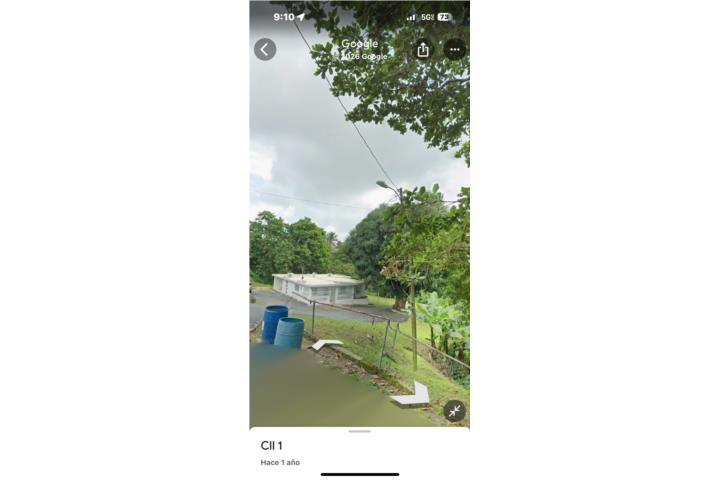Open the three-dot overflow menu
The height and width of the screenshot is (480, 720).
[454, 49]
